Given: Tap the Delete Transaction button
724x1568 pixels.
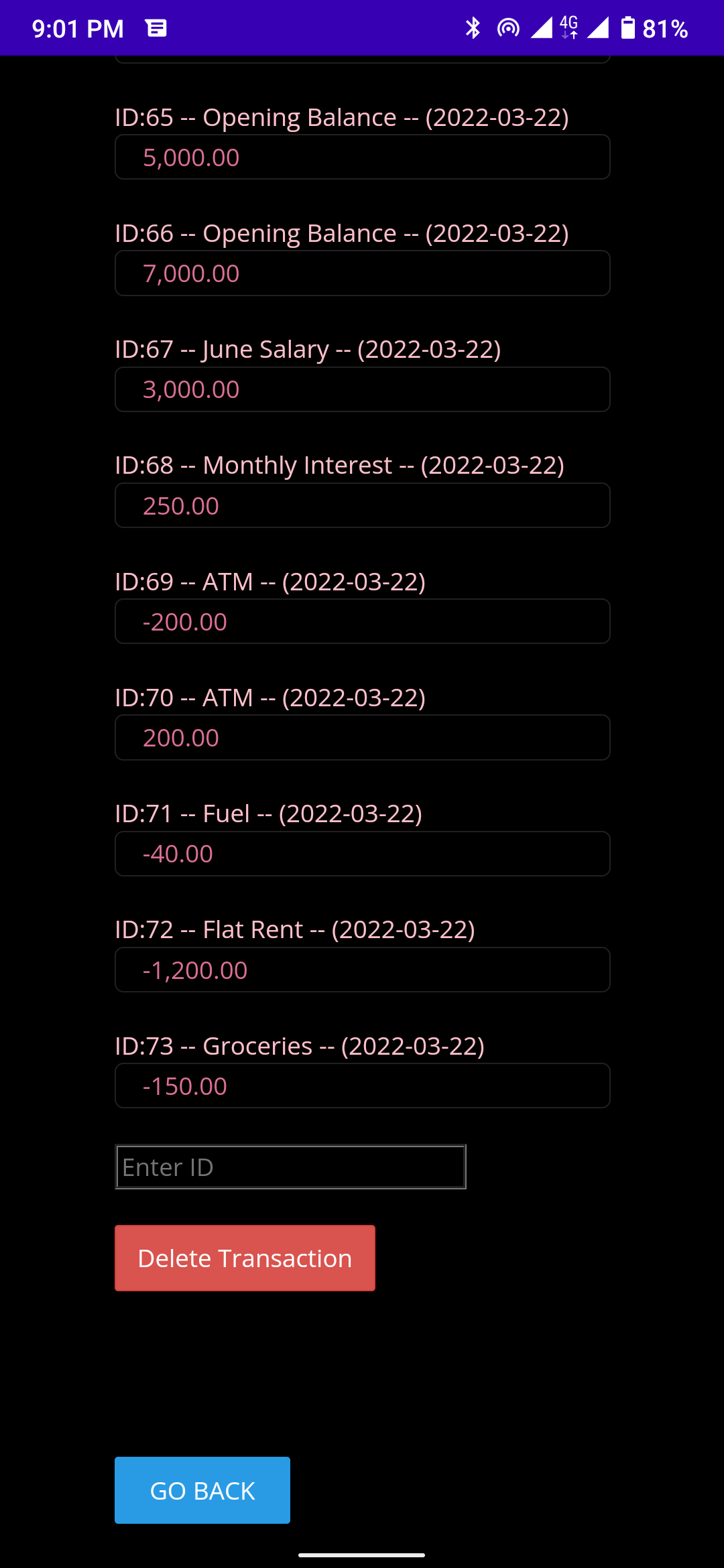Looking at the screenshot, I should tap(245, 1258).
